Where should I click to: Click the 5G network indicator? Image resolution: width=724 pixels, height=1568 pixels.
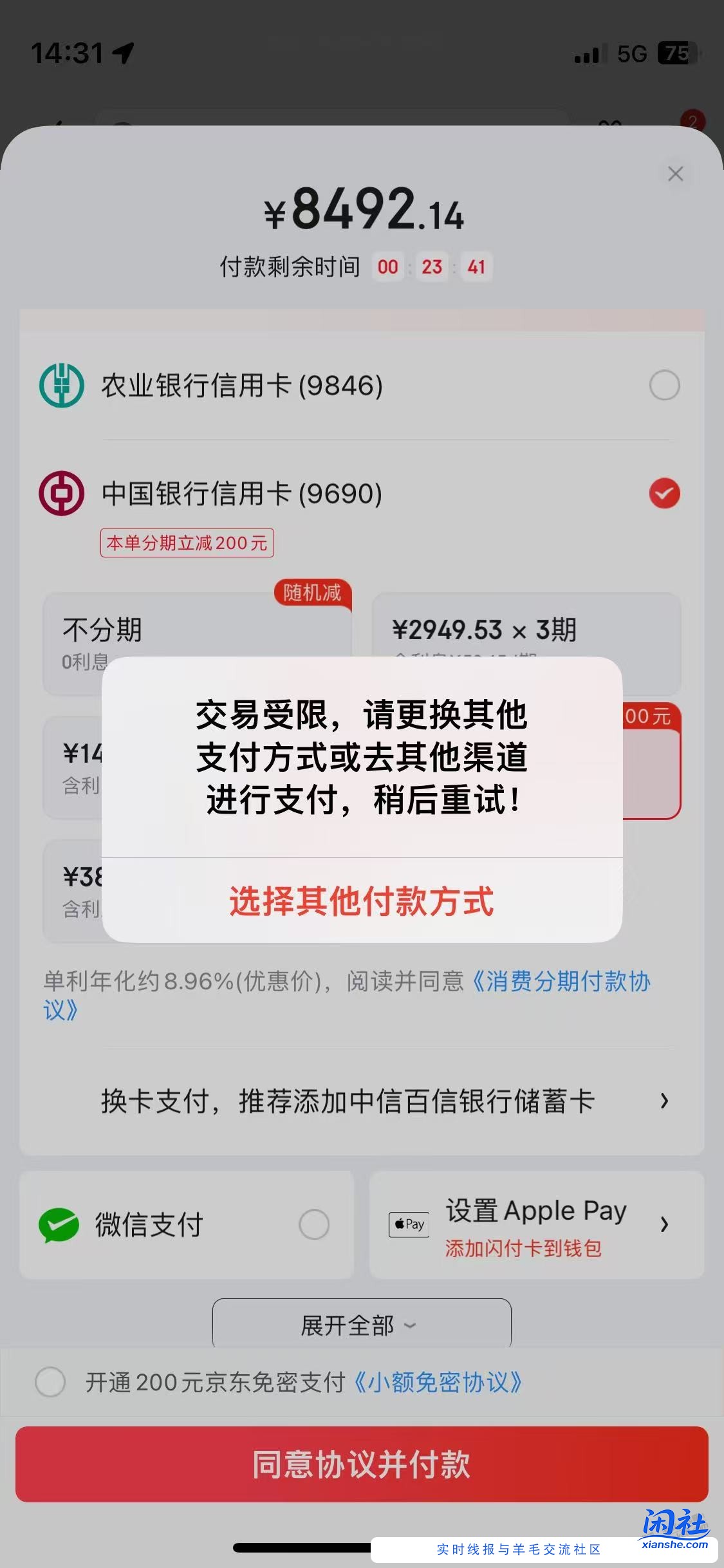click(634, 54)
